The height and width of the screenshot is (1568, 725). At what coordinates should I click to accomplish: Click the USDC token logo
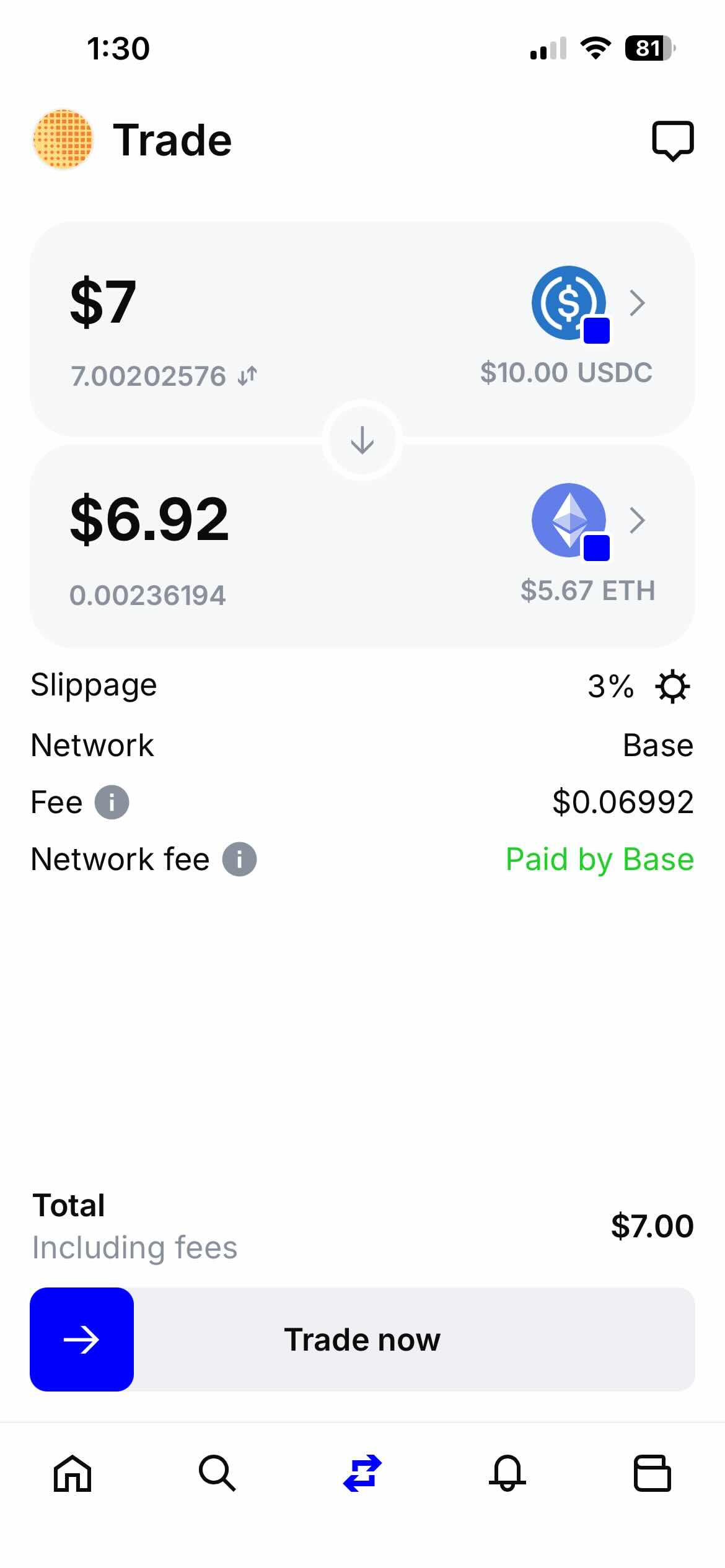click(569, 305)
